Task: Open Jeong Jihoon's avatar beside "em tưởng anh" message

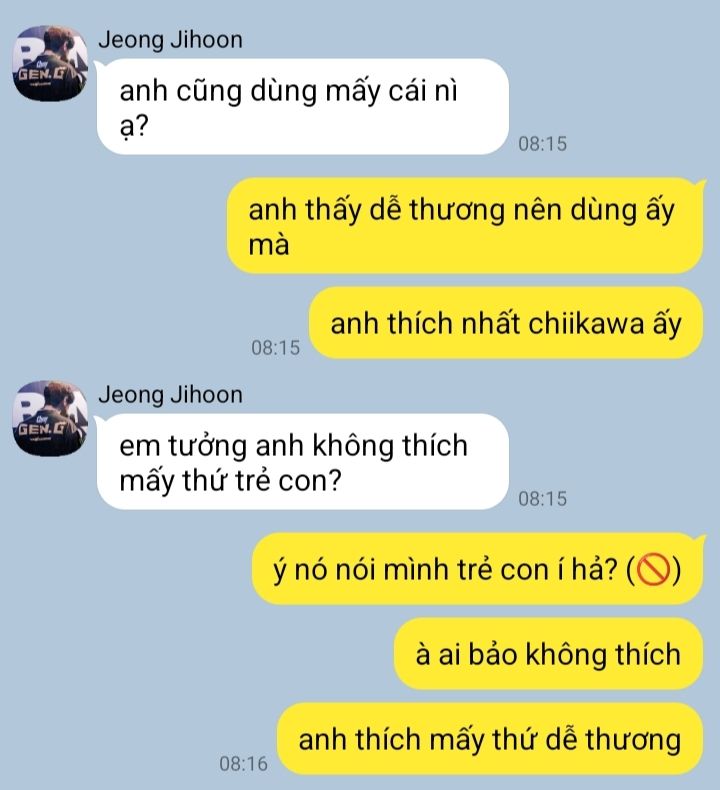Action: (x=49, y=418)
